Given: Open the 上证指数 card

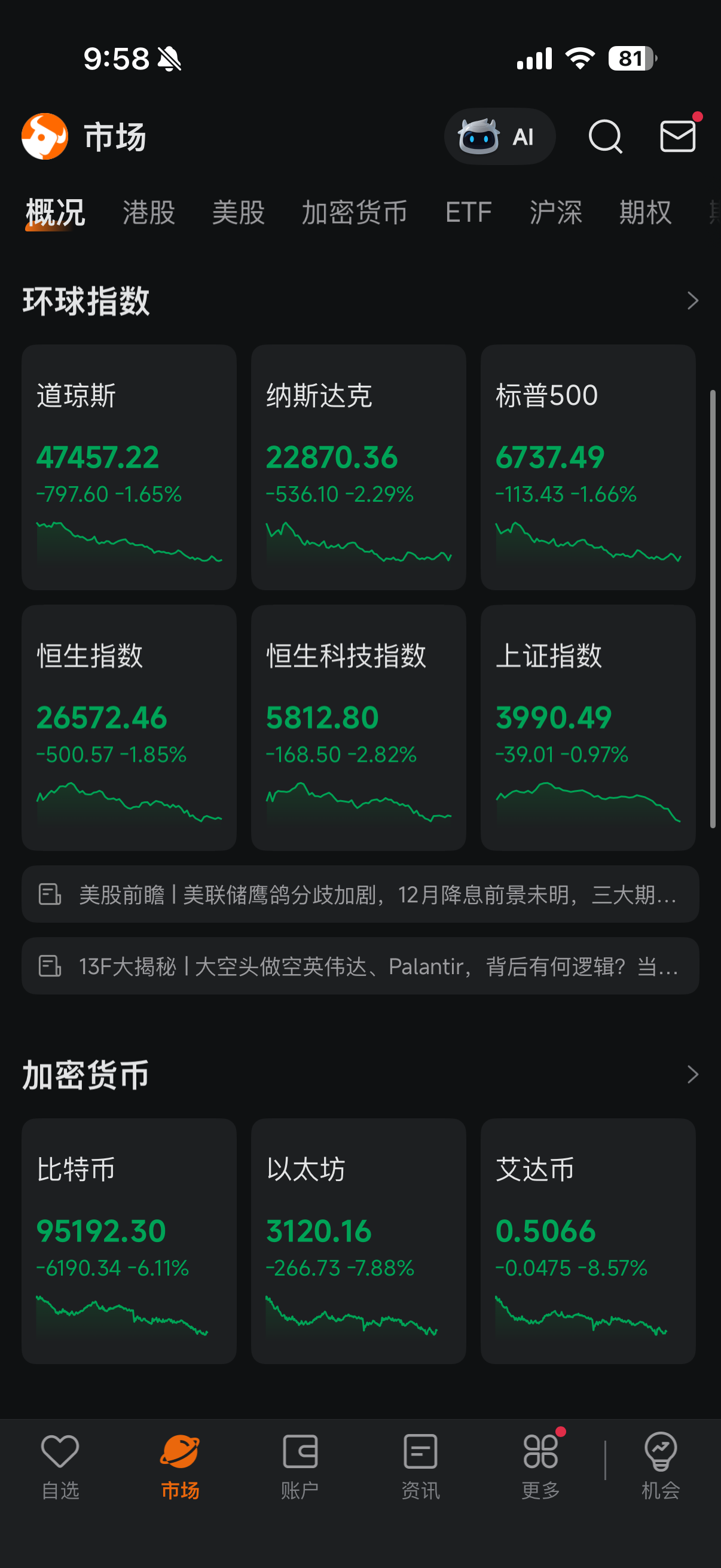Looking at the screenshot, I should tap(588, 727).
